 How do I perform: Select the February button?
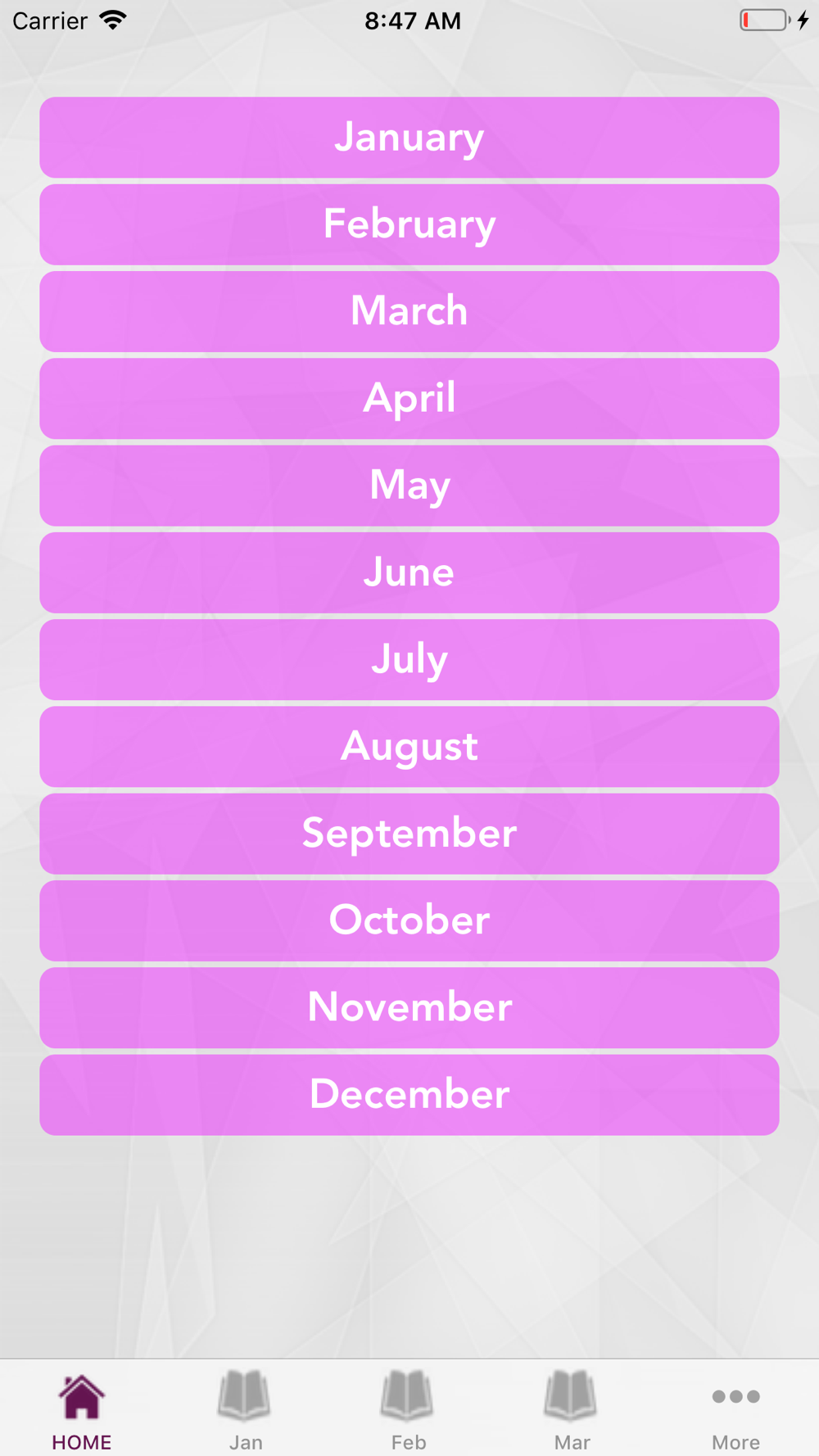(409, 224)
